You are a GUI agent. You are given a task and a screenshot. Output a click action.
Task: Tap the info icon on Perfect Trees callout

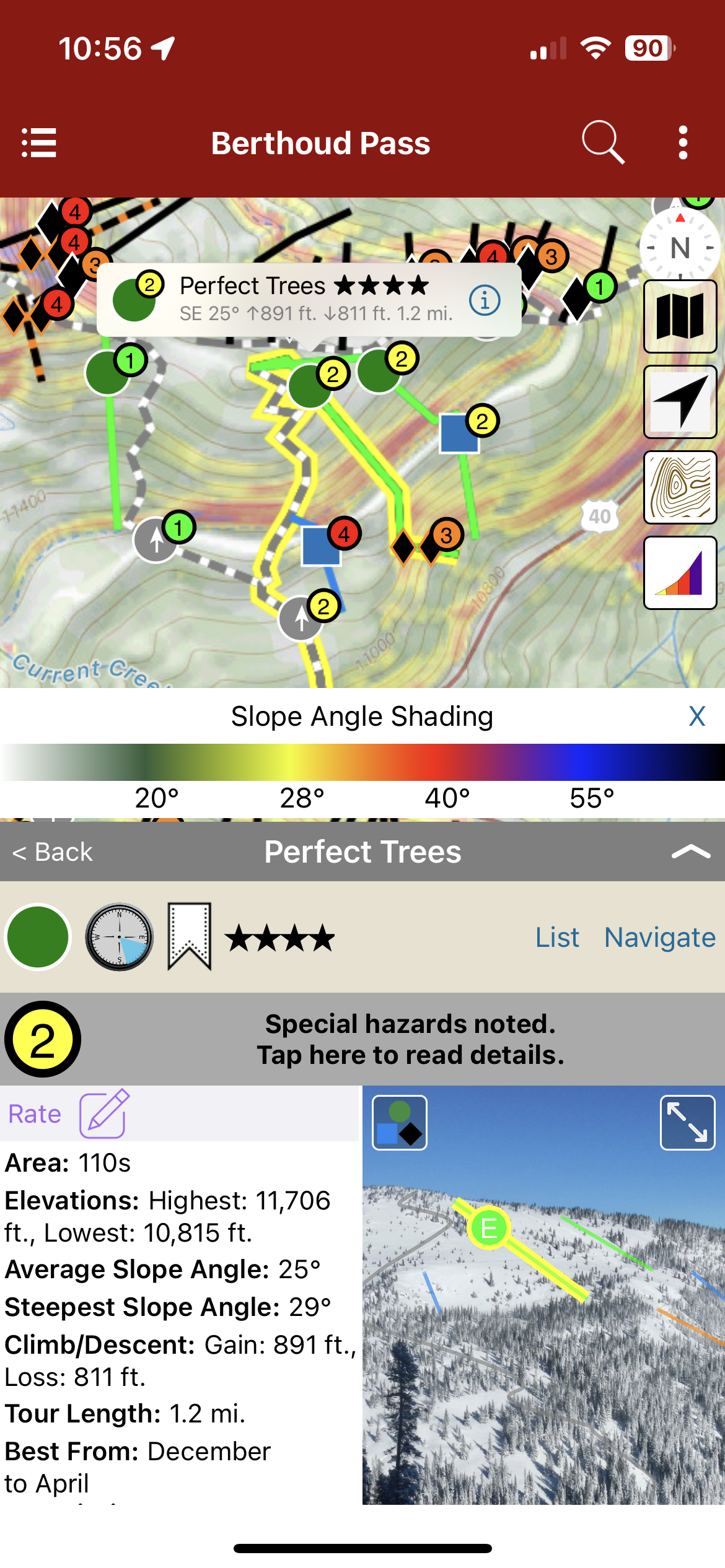pos(485,300)
